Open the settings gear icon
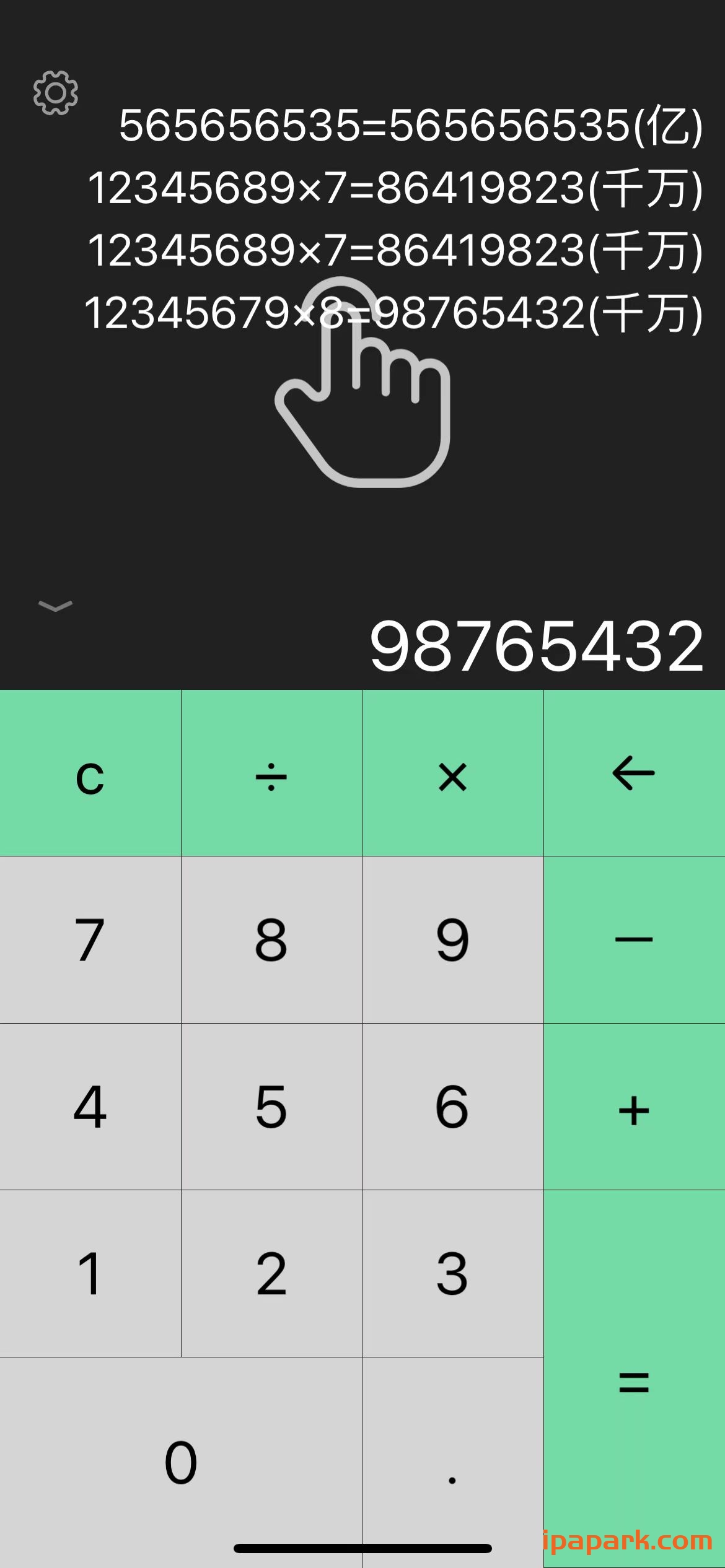Image resolution: width=725 pixels, height=1568 pixels. [56, 93]
